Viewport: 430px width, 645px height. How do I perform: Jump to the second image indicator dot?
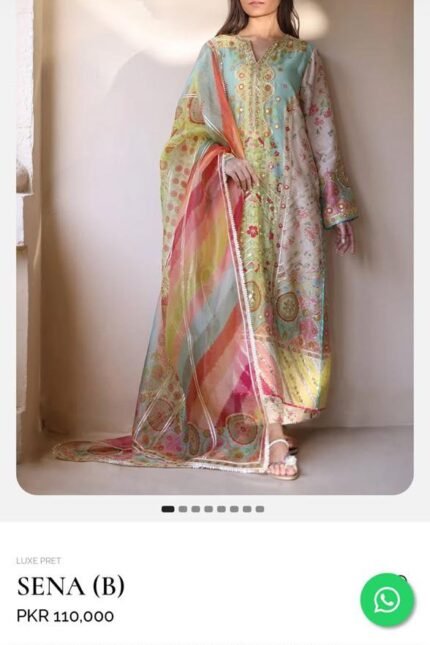point(183,509)
